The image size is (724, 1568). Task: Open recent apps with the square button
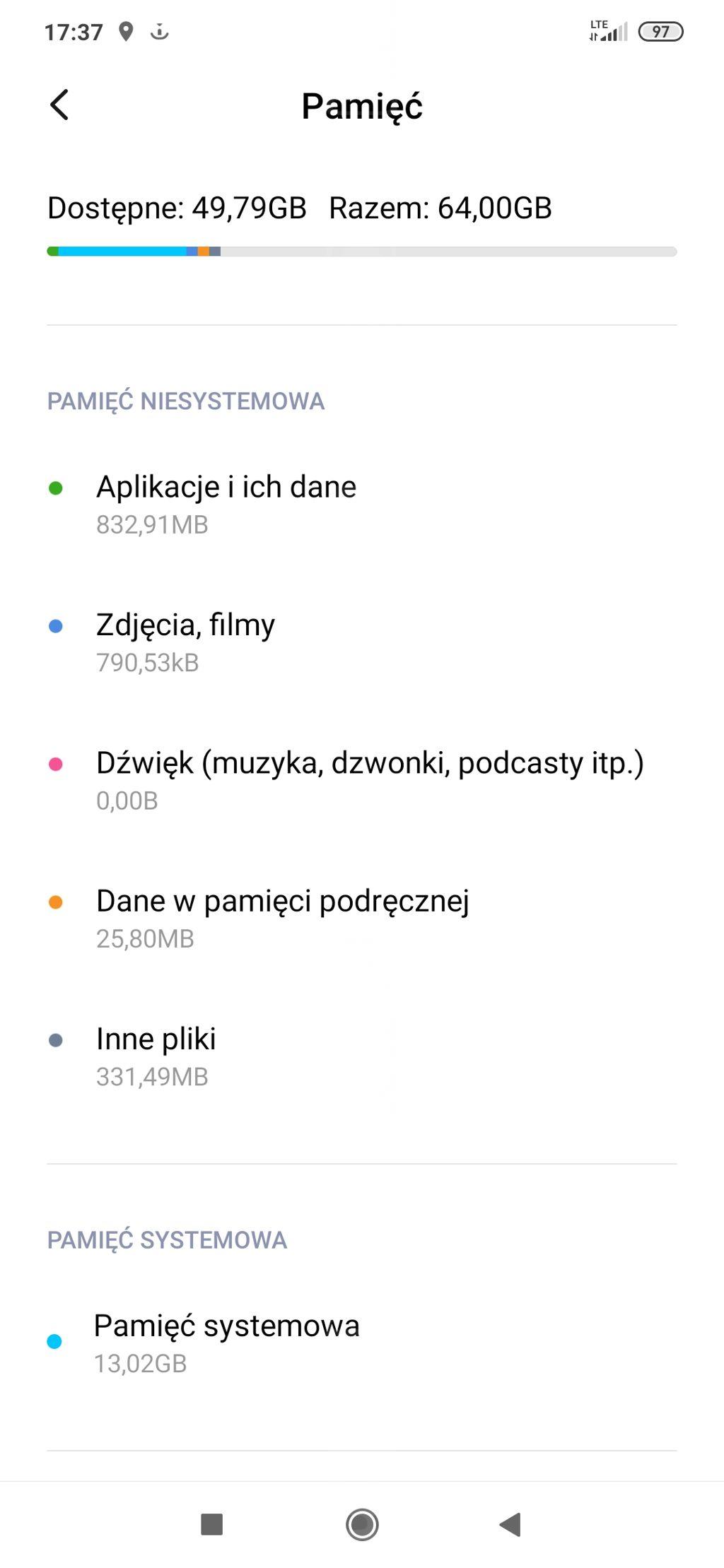[x=211, y=1523]
